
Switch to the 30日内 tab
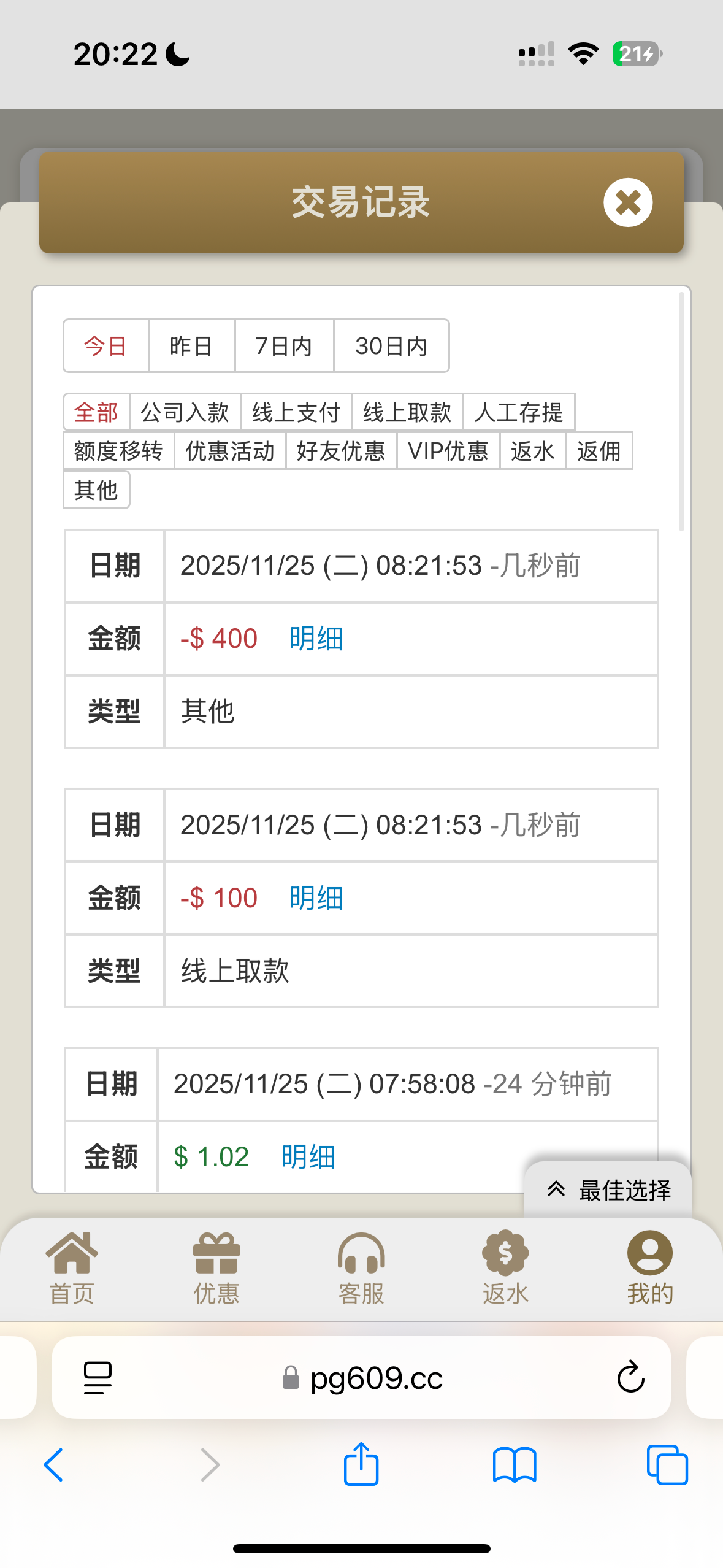coord(391,346)
